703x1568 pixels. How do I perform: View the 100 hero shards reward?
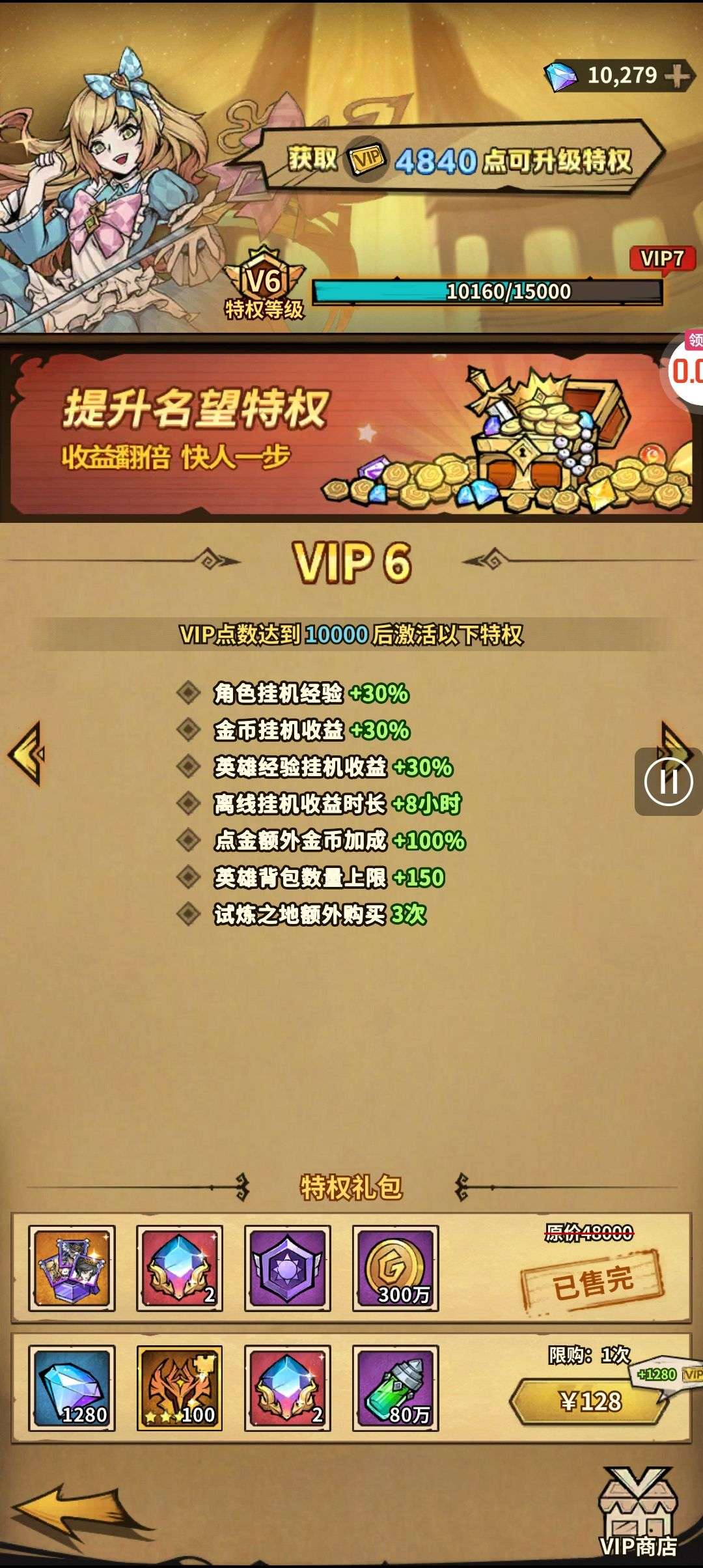pos(180,1388)
